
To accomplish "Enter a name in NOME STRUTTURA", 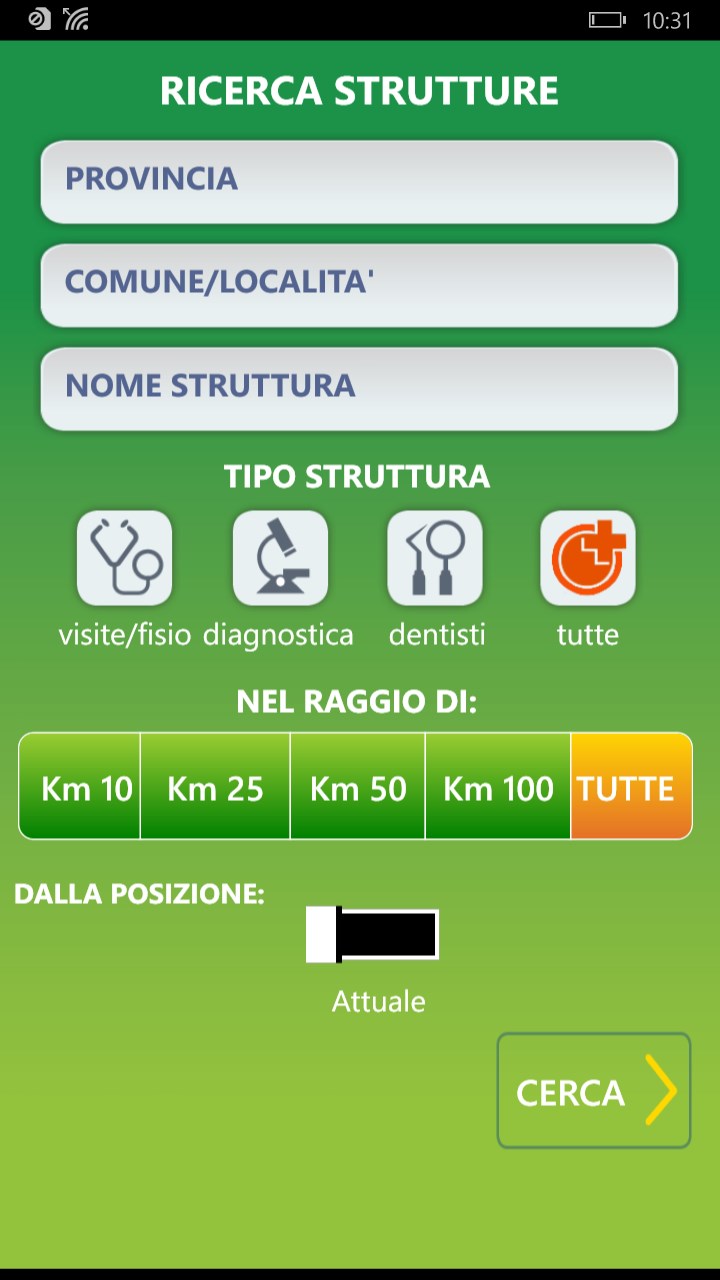I will pyautogui.click(x=359, y=388).
